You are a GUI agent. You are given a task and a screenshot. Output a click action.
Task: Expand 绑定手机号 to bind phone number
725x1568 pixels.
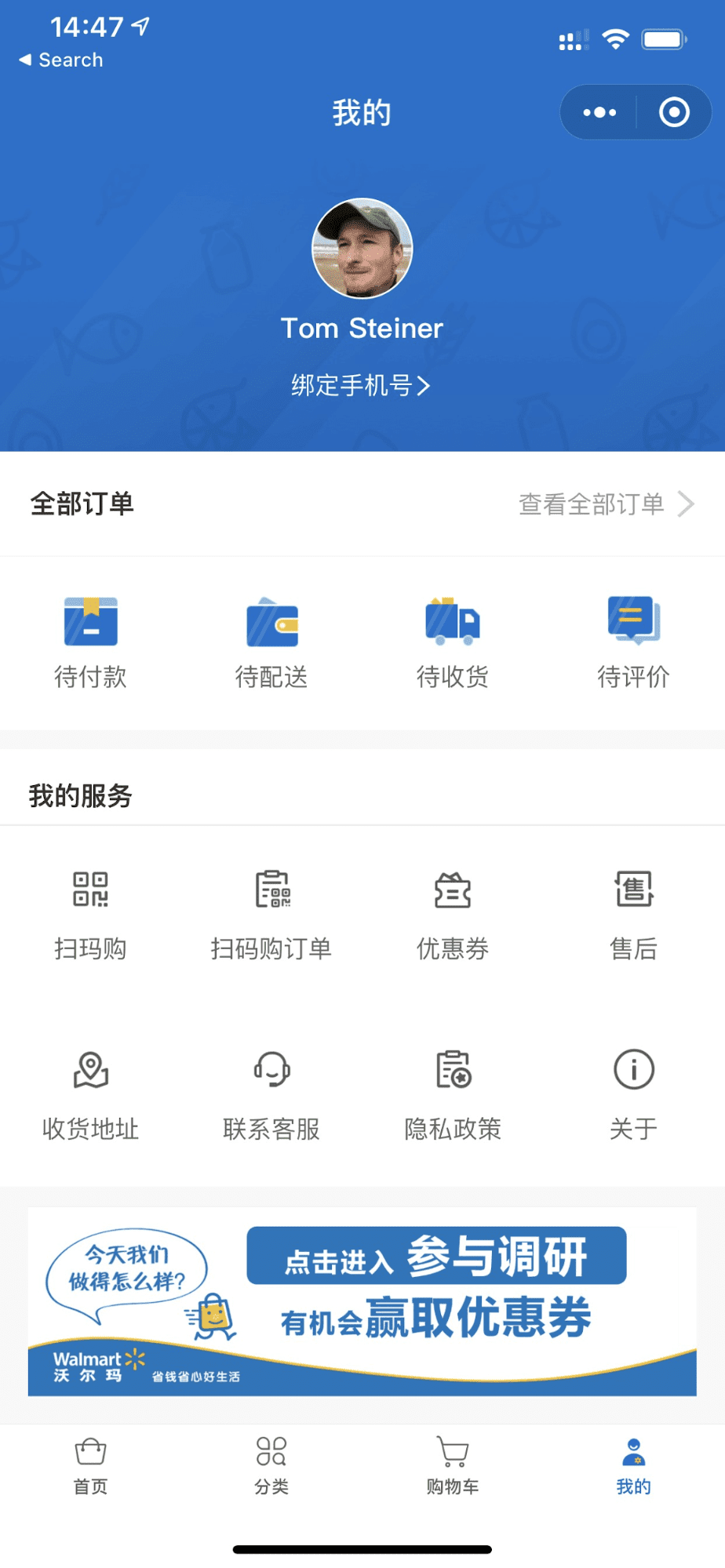tap(361, 385)
